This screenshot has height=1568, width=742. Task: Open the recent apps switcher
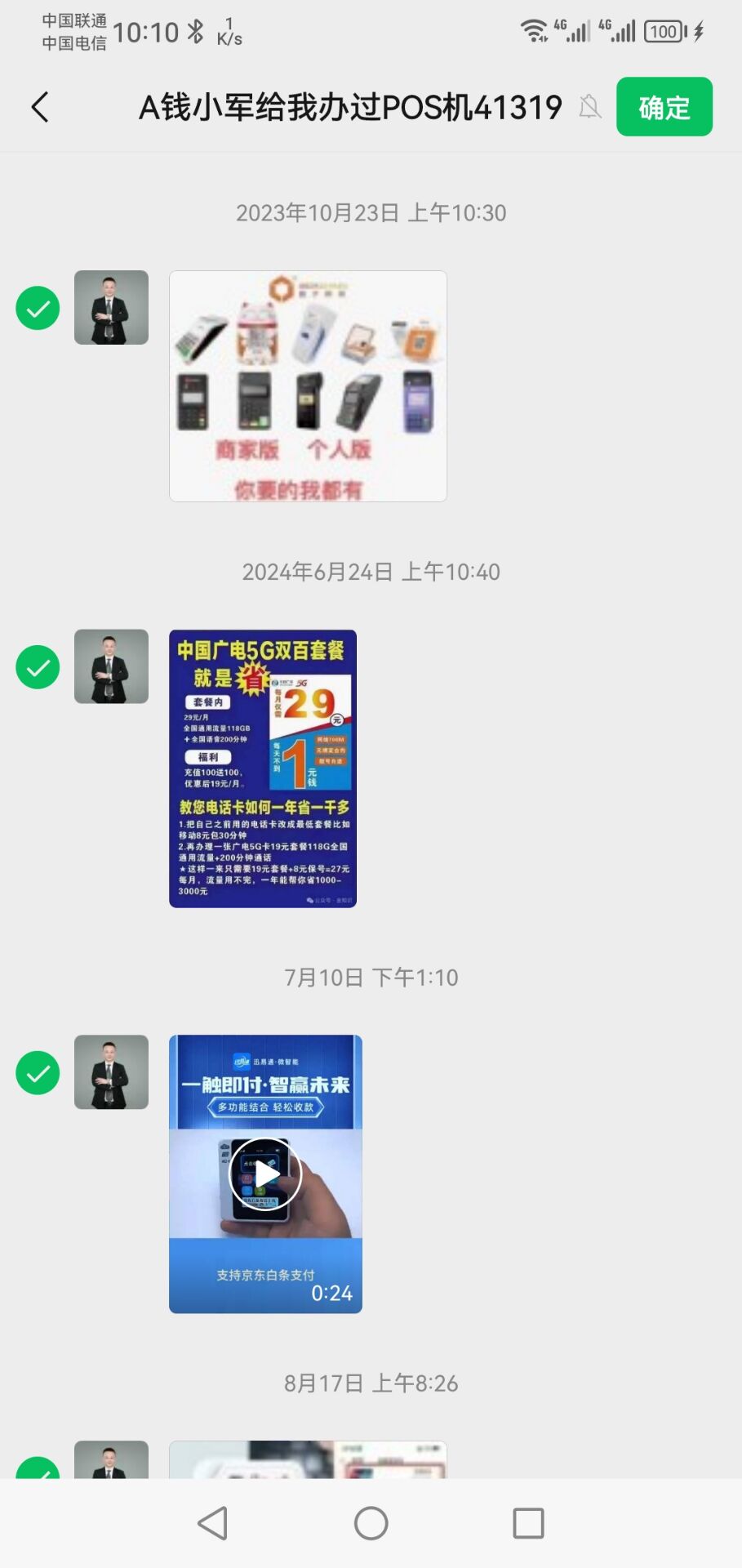pyautogui.click(x=528, y=1523)
